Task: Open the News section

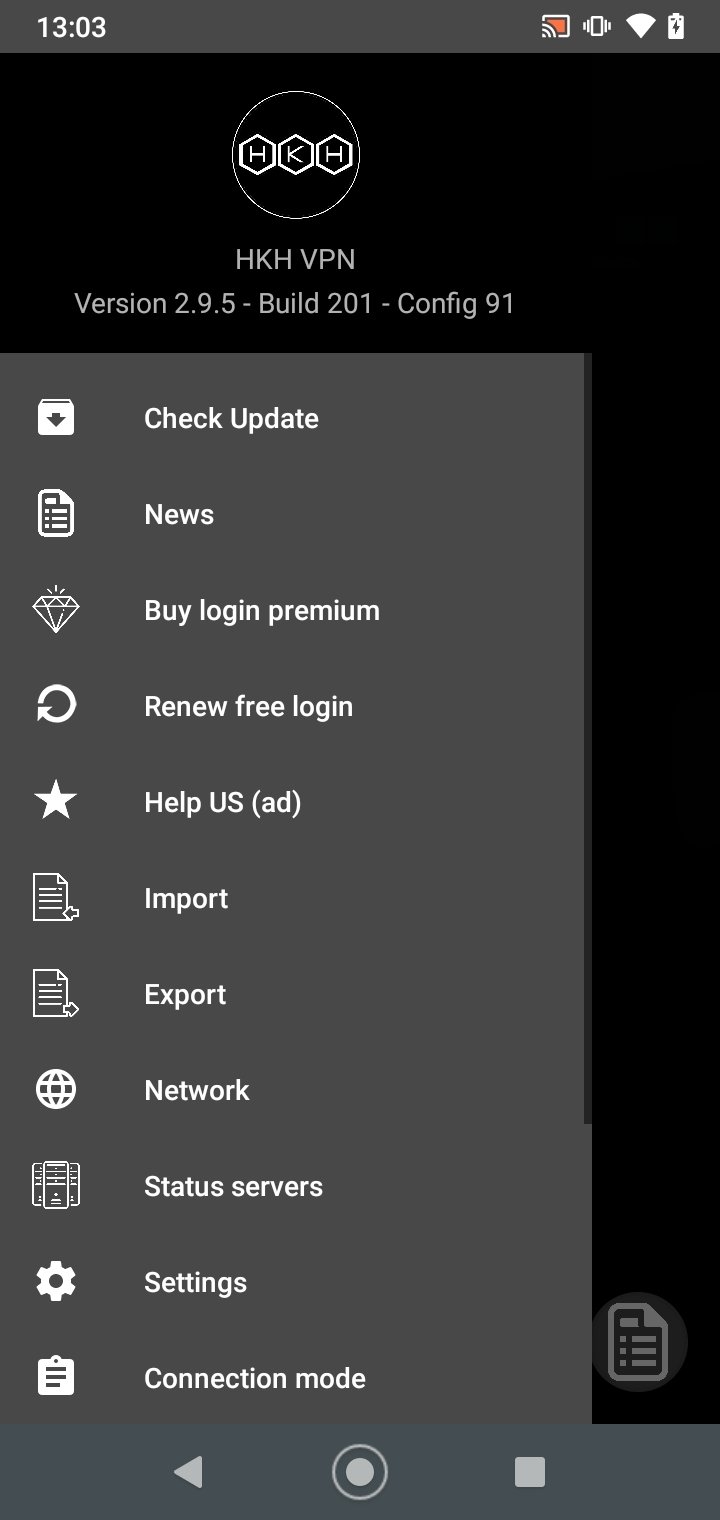Action: click(296, 514)
